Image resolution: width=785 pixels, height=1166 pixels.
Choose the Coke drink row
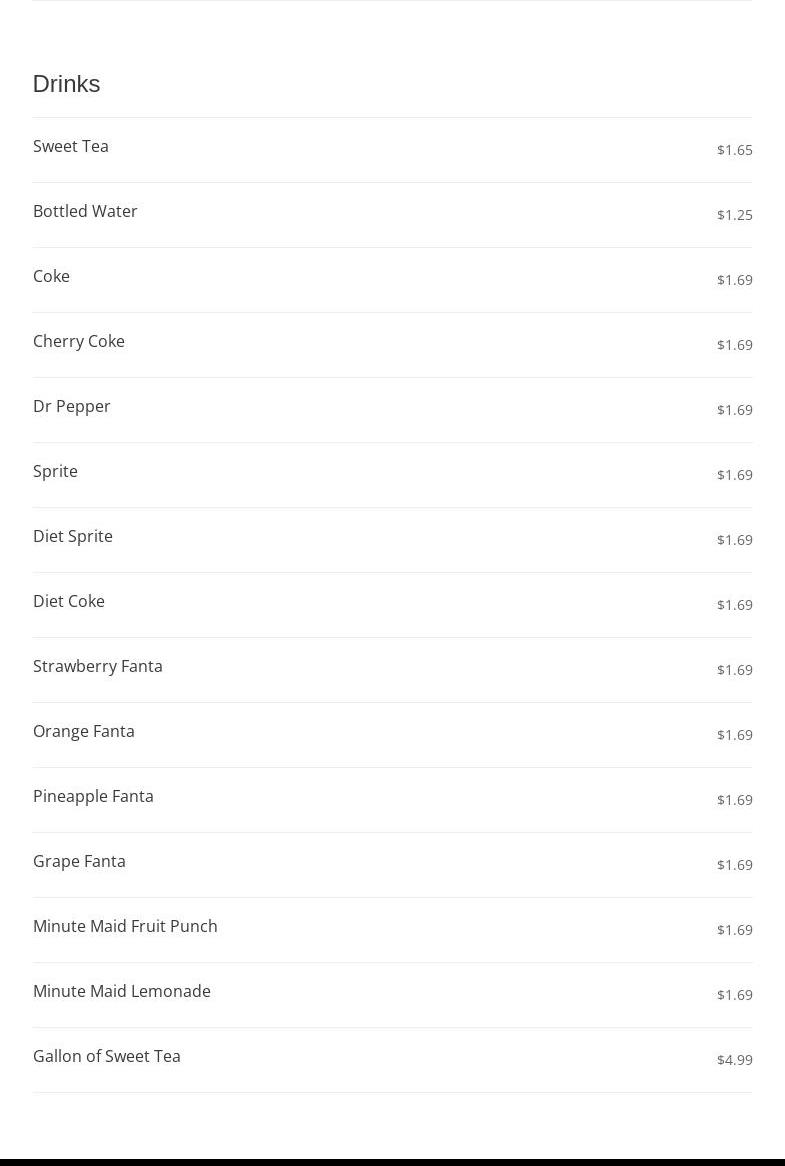coord(52,277)
